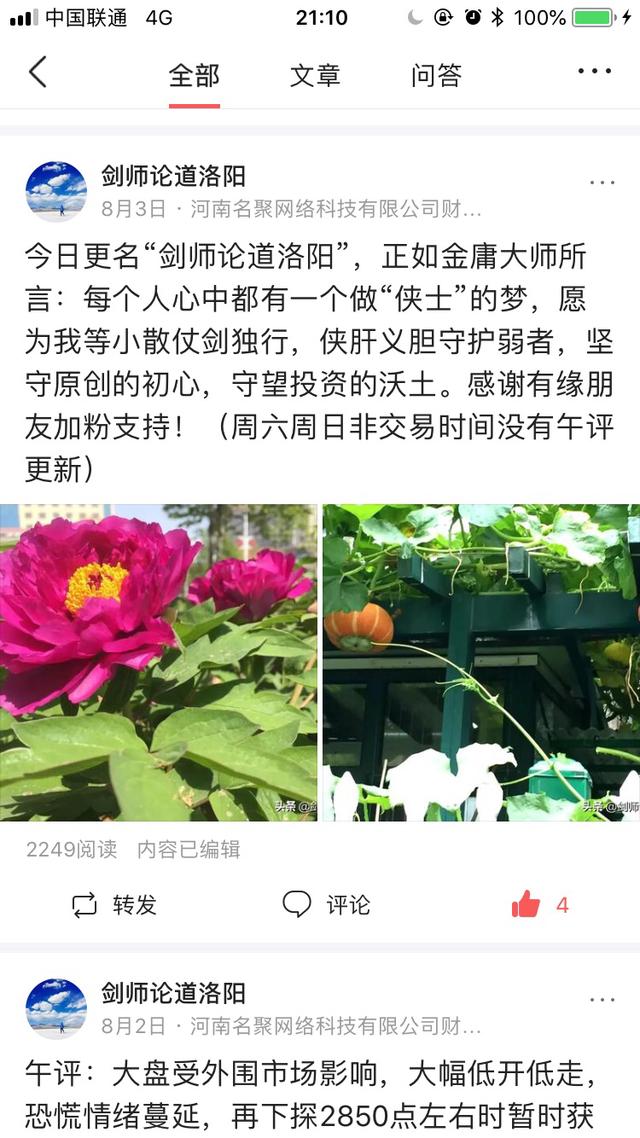Screen dimensions: 640x1138
Task: Open the avatar on the 8月3日 post
Action: click(56, 192)
